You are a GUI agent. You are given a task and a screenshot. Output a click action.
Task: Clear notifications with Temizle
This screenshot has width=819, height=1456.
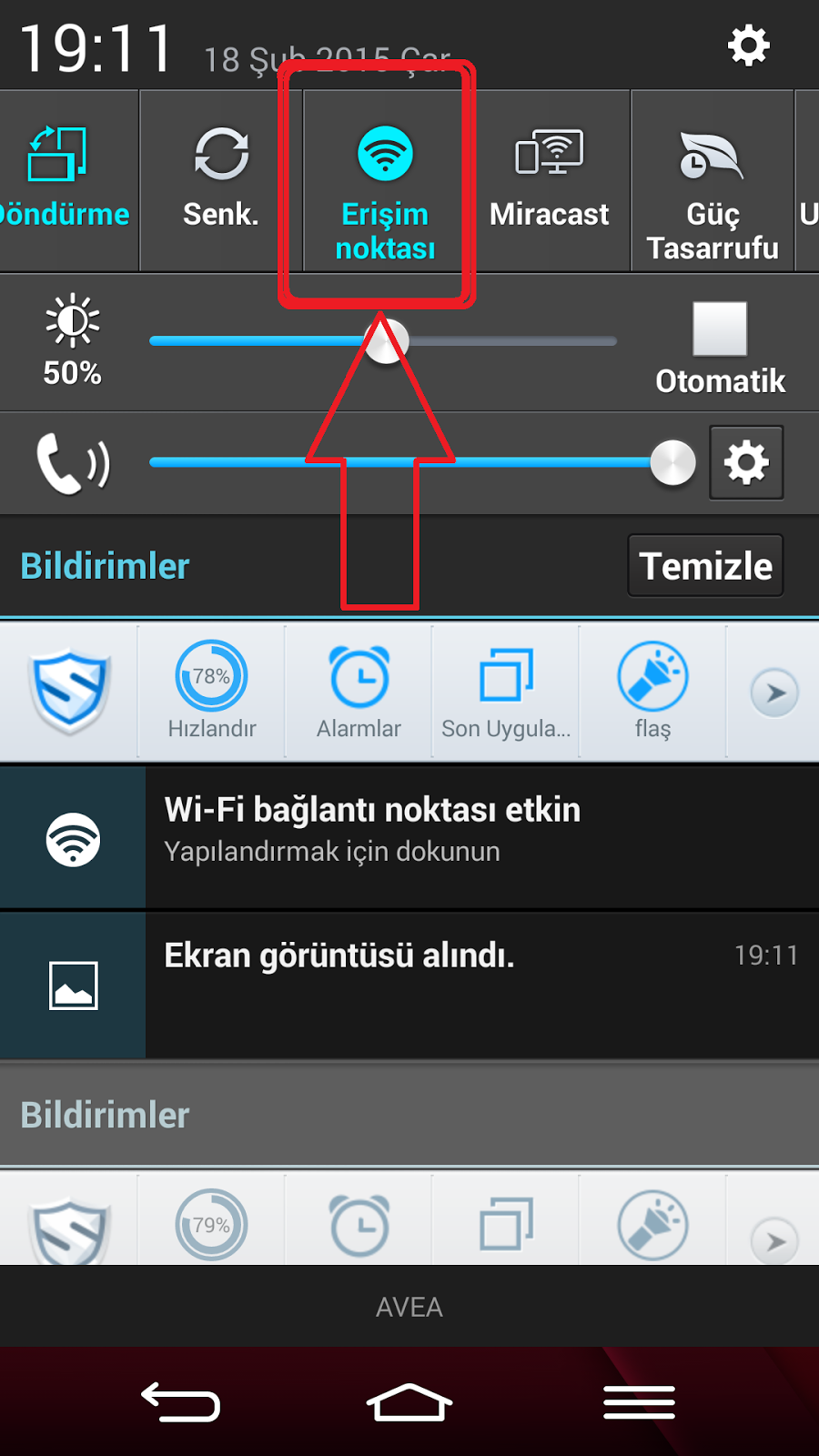pos(705,566)
